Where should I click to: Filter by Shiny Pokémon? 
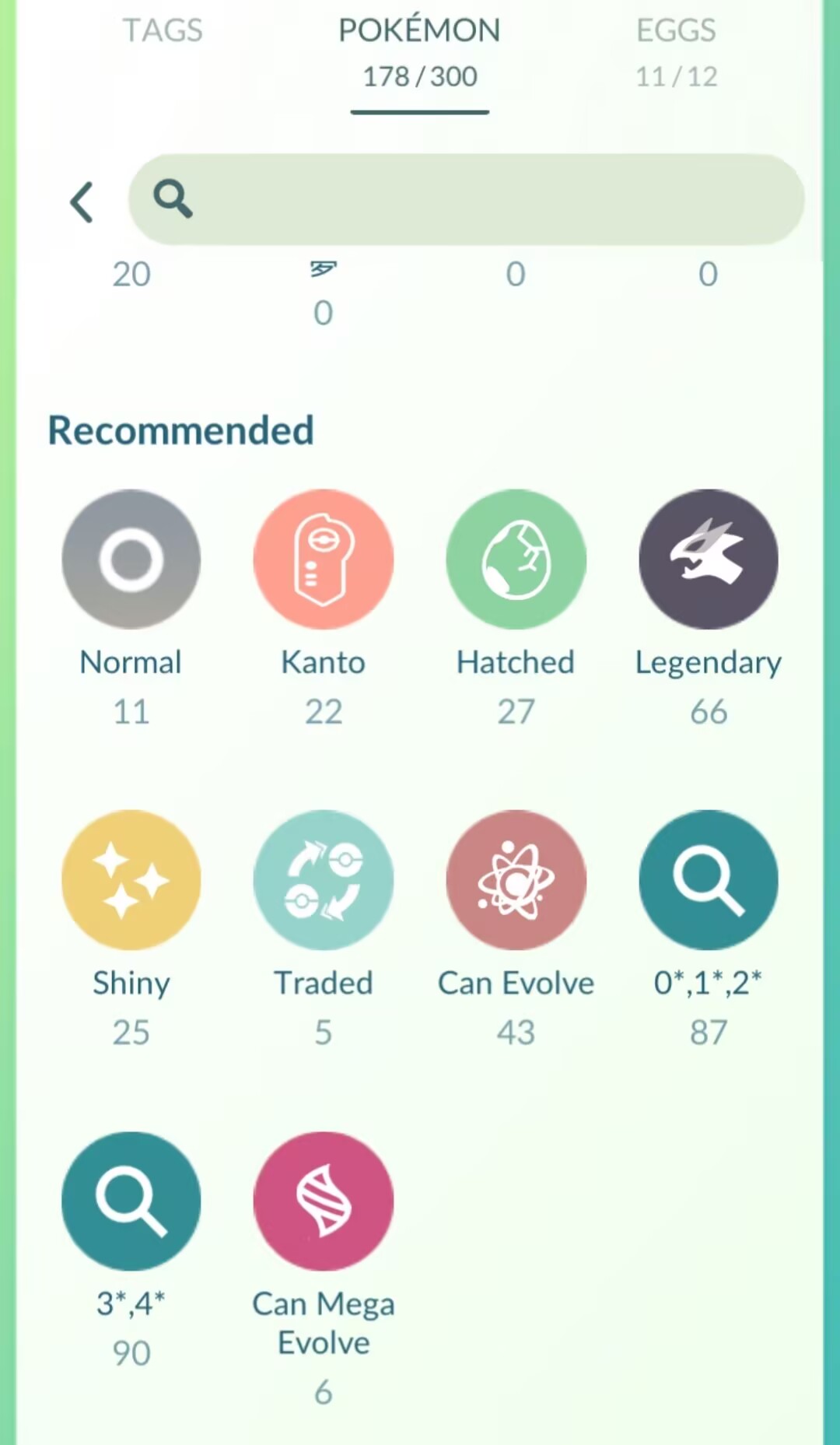click(131, 880)
